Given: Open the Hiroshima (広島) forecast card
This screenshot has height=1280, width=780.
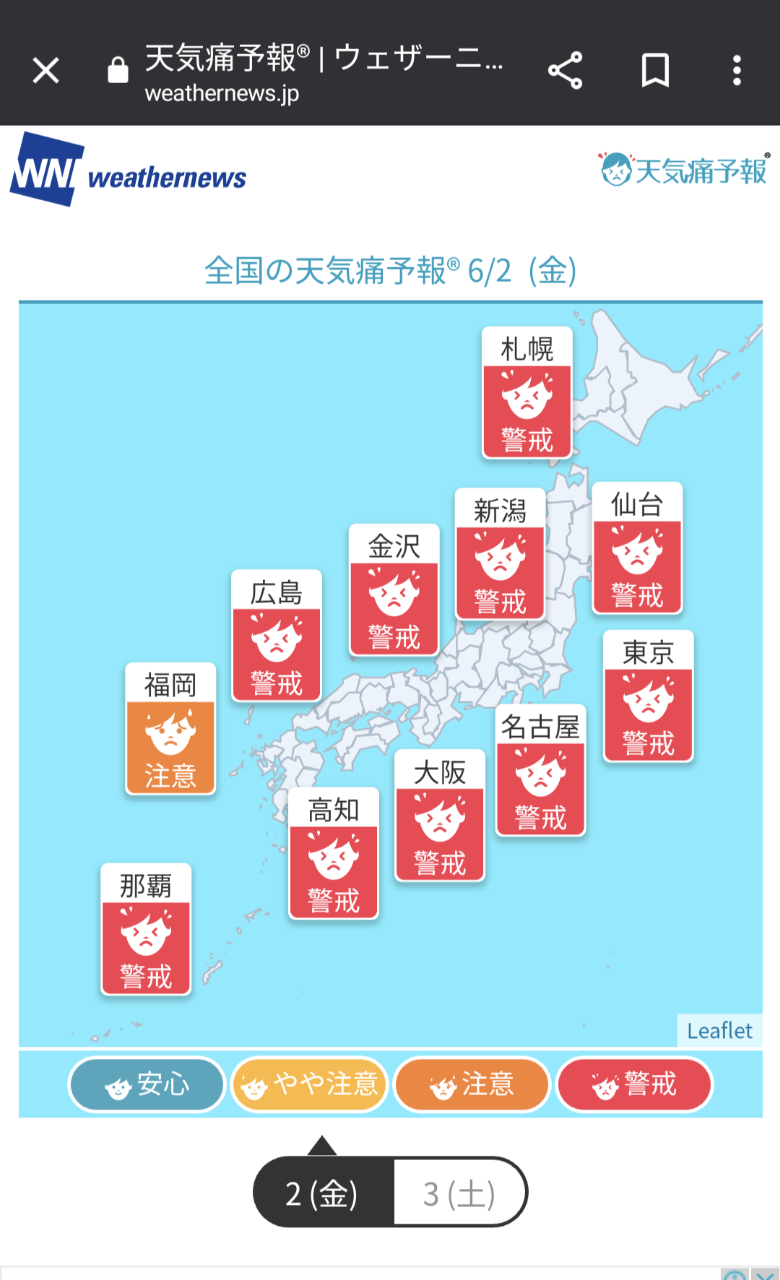Looking at the screenshot, I should pyautogui.click(x=276, y=636).
